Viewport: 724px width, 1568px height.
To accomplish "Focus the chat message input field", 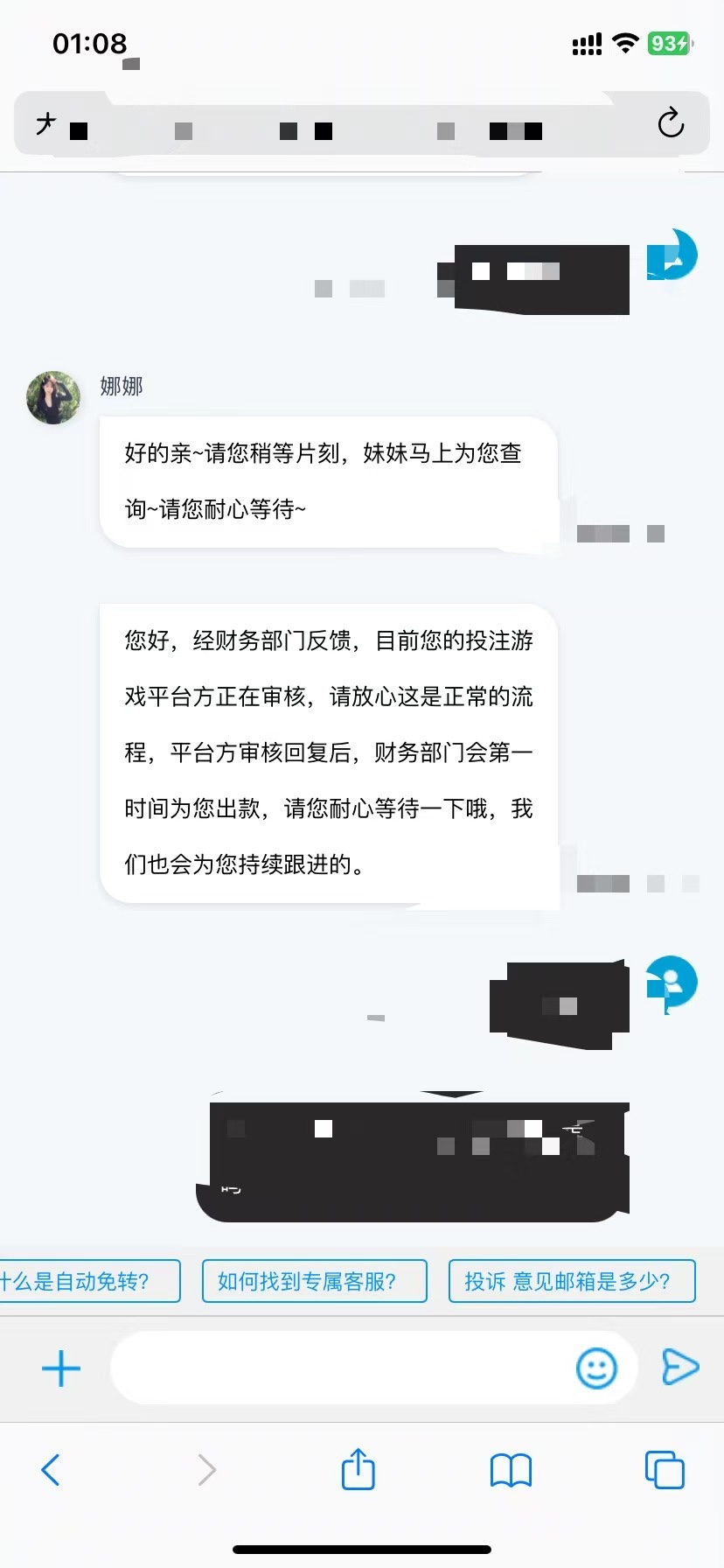I will 341,1368.
